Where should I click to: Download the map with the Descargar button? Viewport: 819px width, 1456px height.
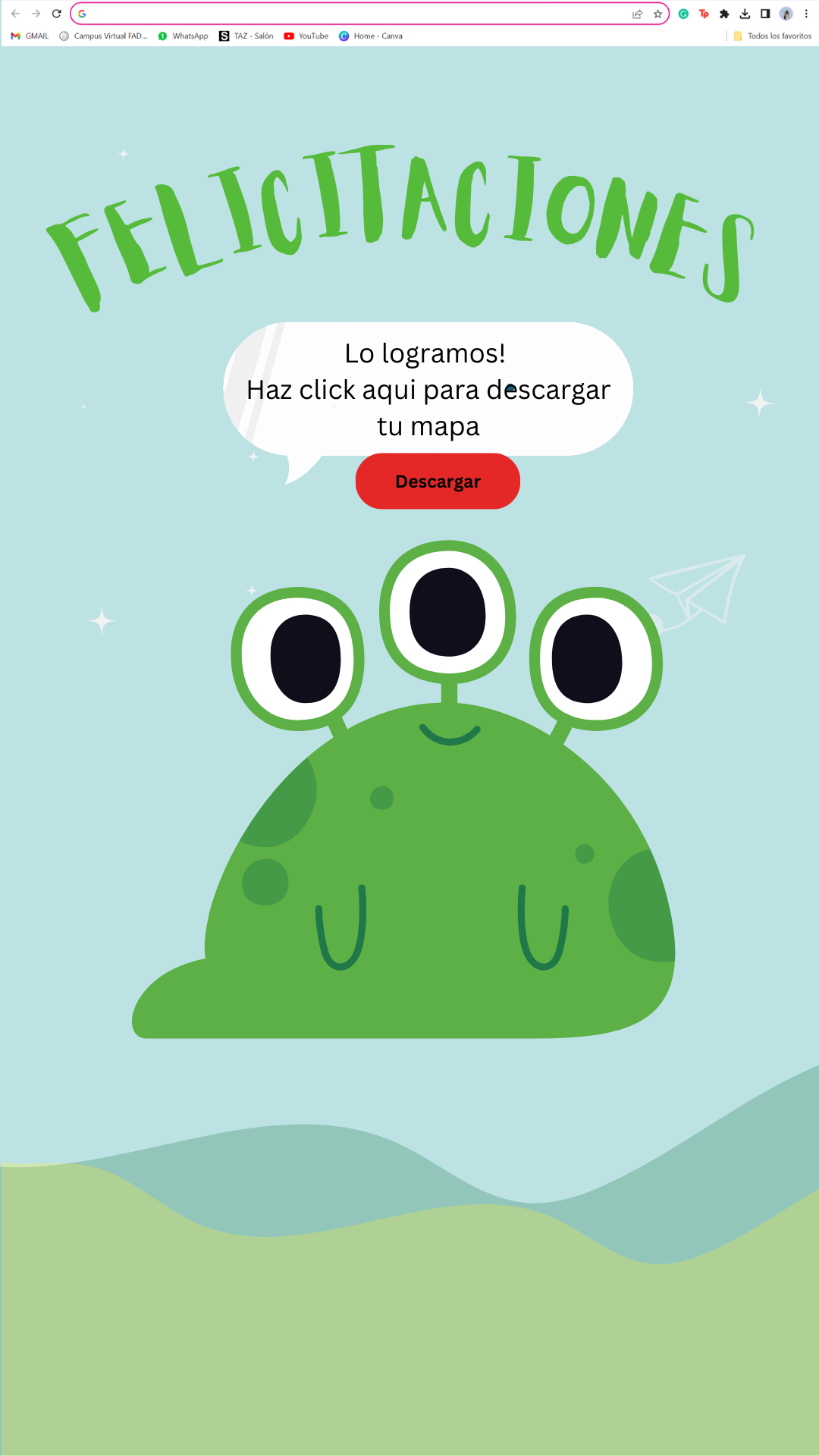click(x=438, y=482)
